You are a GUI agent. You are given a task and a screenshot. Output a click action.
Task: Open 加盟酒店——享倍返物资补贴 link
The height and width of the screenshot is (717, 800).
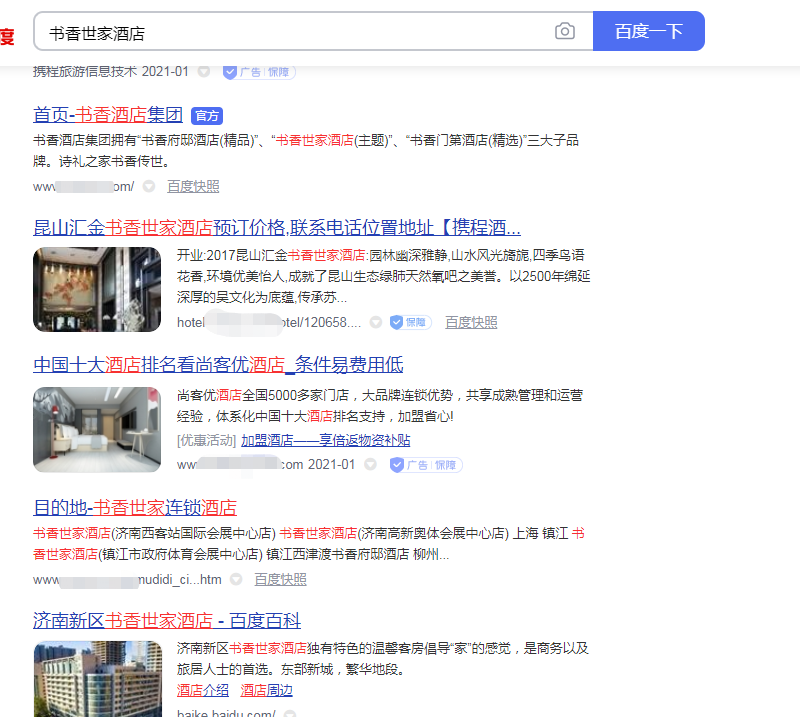tap(325, 441)
